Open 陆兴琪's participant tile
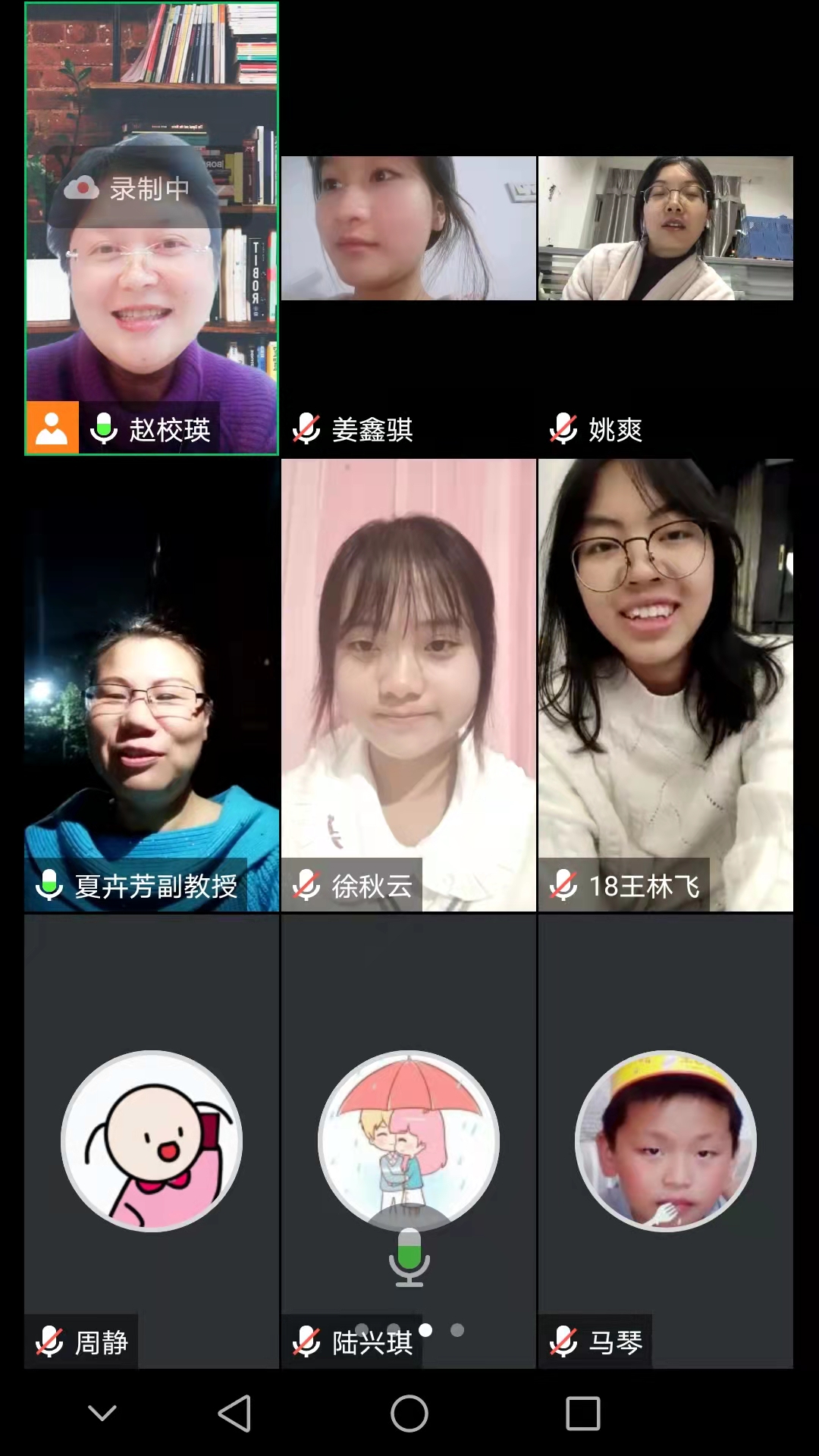819x1456 pixels. pyautogui.click(x=408, y=1141)
